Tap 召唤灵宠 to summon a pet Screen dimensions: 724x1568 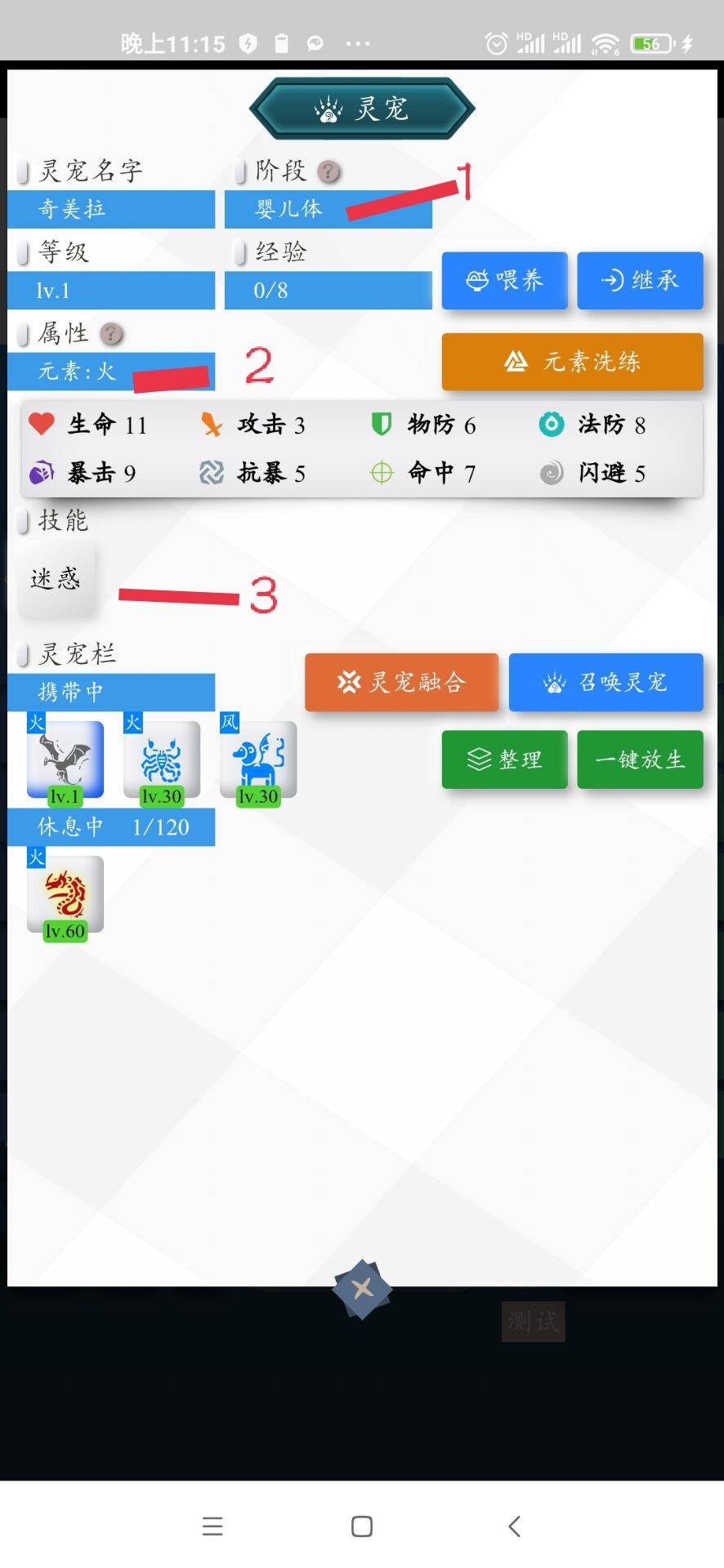click(606, 682)
